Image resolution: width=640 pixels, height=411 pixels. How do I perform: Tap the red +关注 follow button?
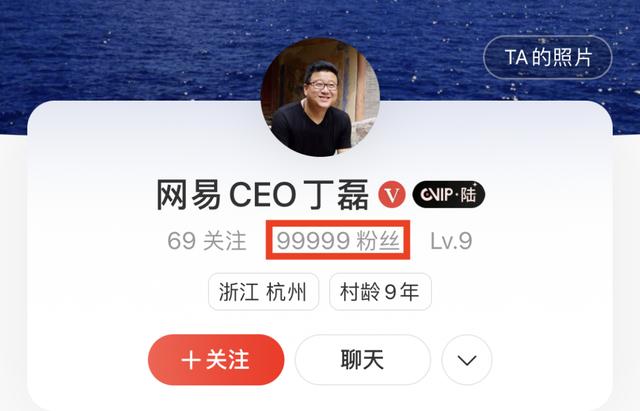coord(216,360)
